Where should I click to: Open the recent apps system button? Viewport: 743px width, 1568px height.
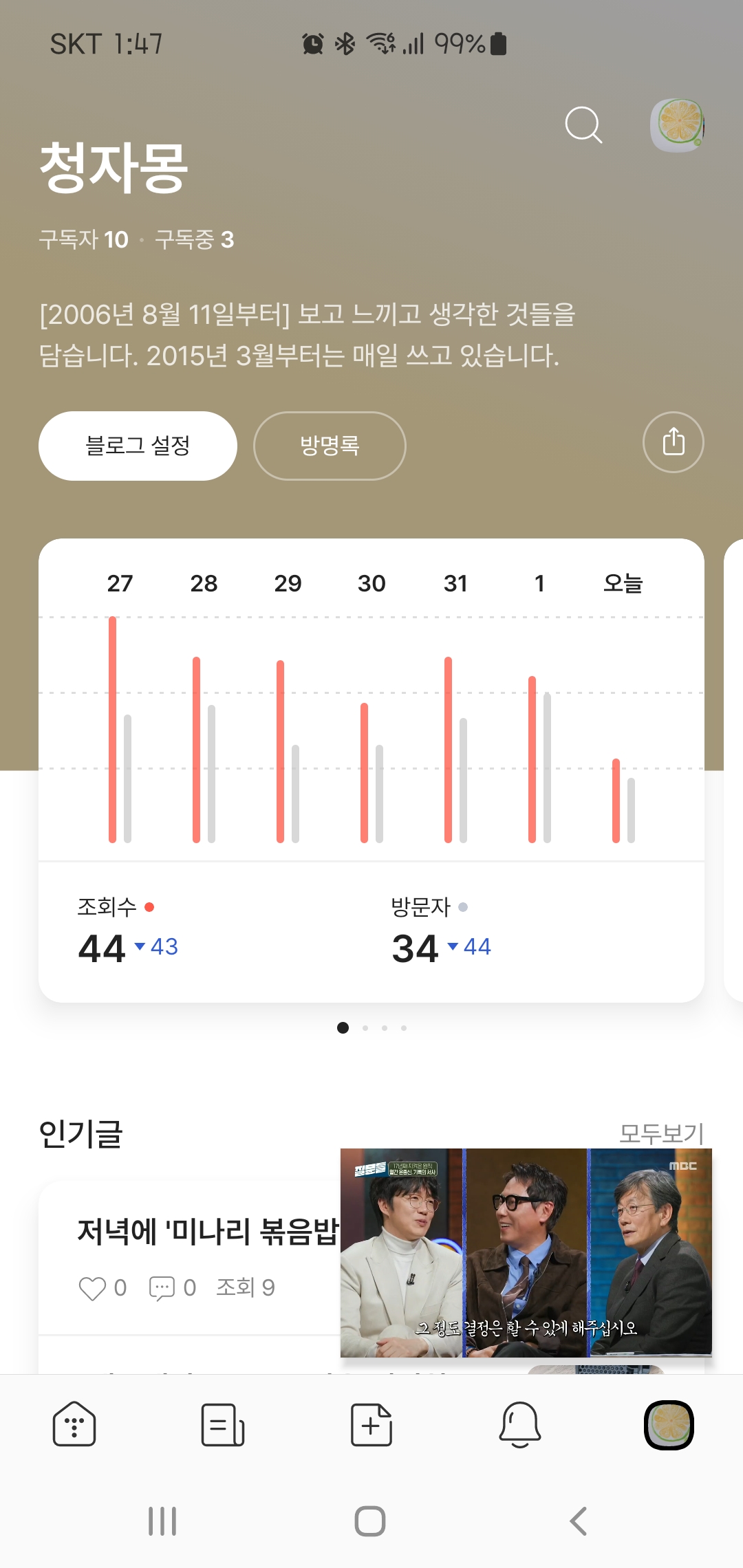(x=162, y=1521)
